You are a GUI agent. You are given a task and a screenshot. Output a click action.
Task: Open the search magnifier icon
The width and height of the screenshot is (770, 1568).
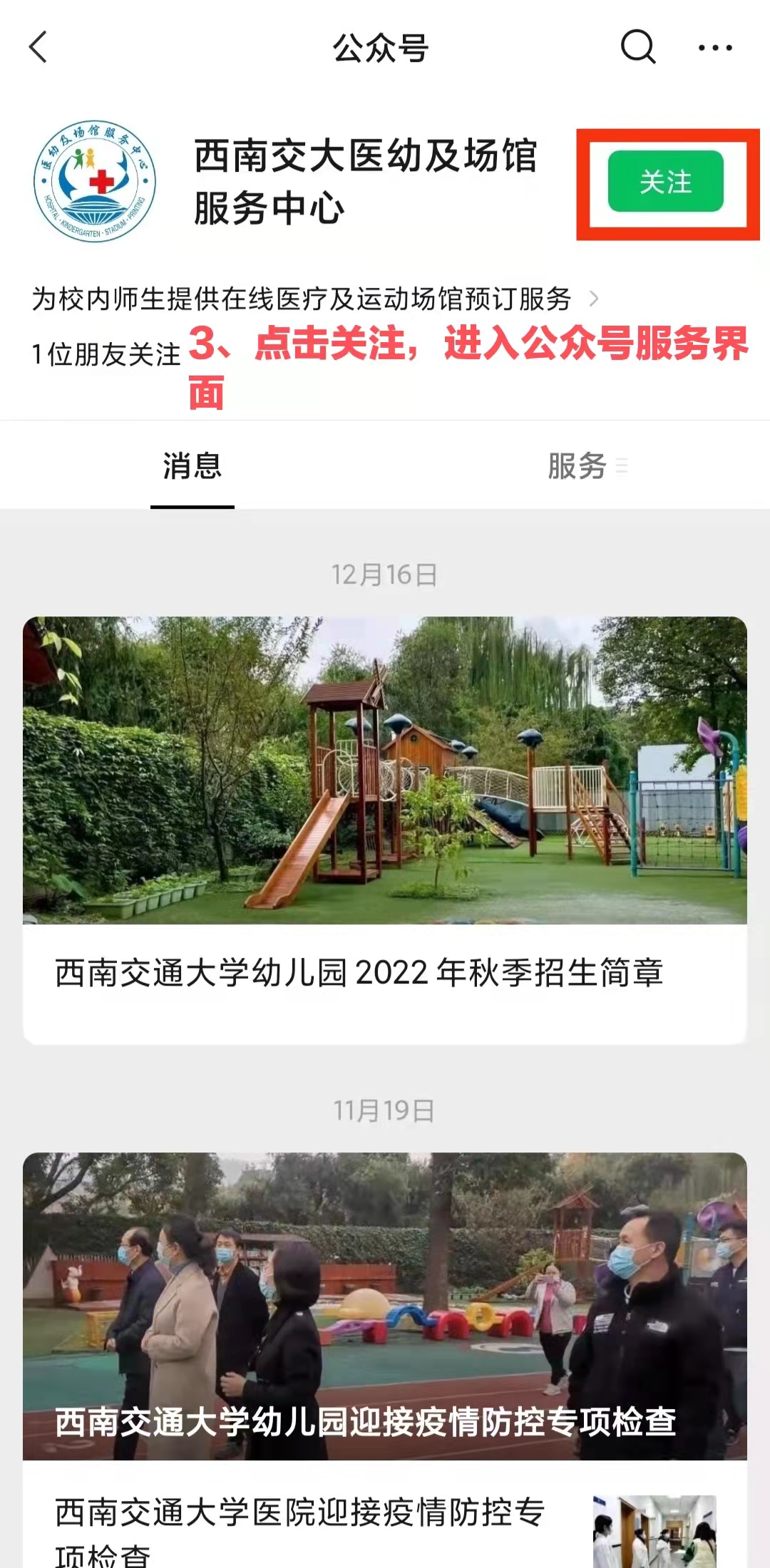tap(637, 48)
